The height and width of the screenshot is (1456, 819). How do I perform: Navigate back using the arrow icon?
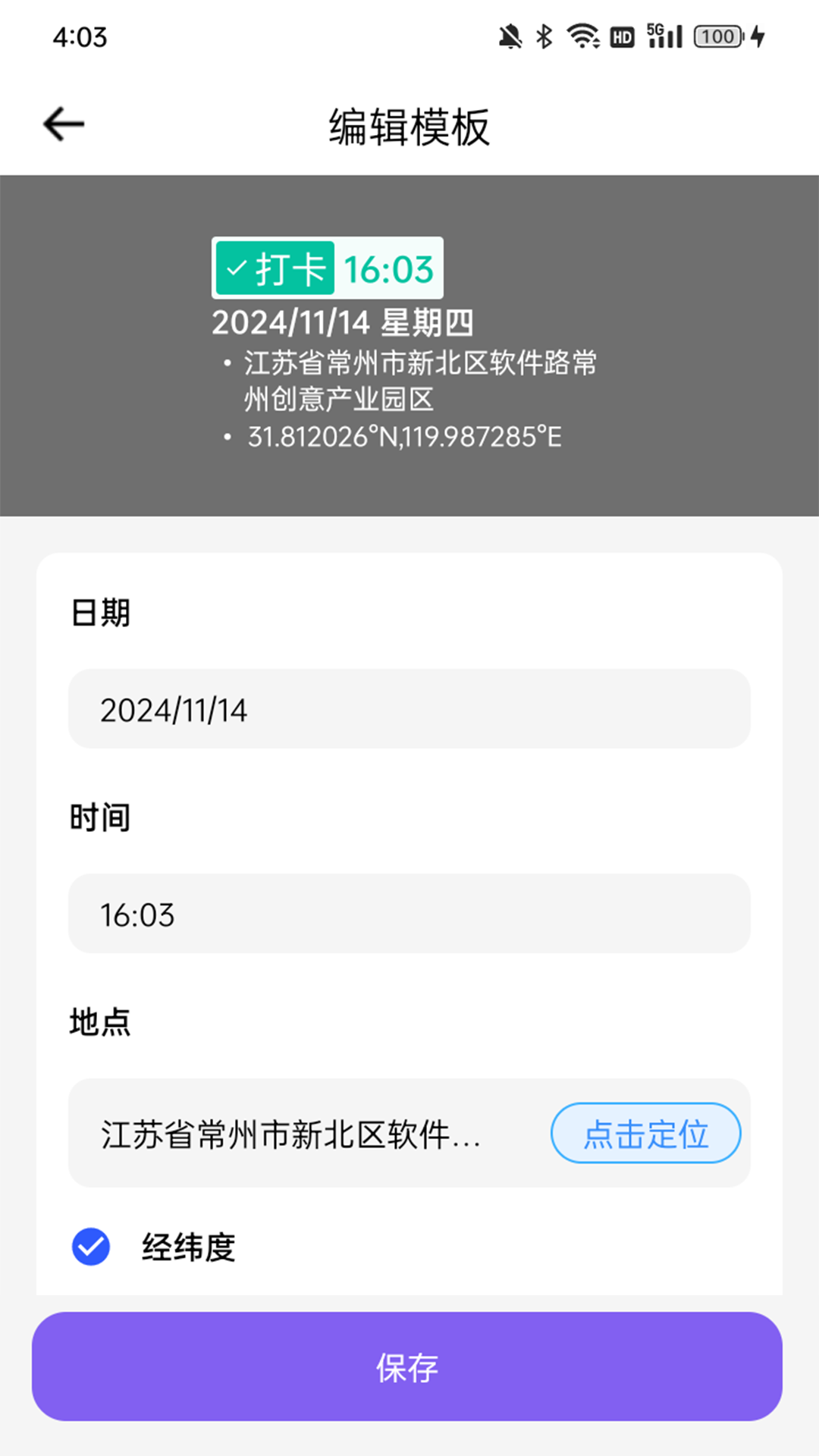(x=61, y=124)
